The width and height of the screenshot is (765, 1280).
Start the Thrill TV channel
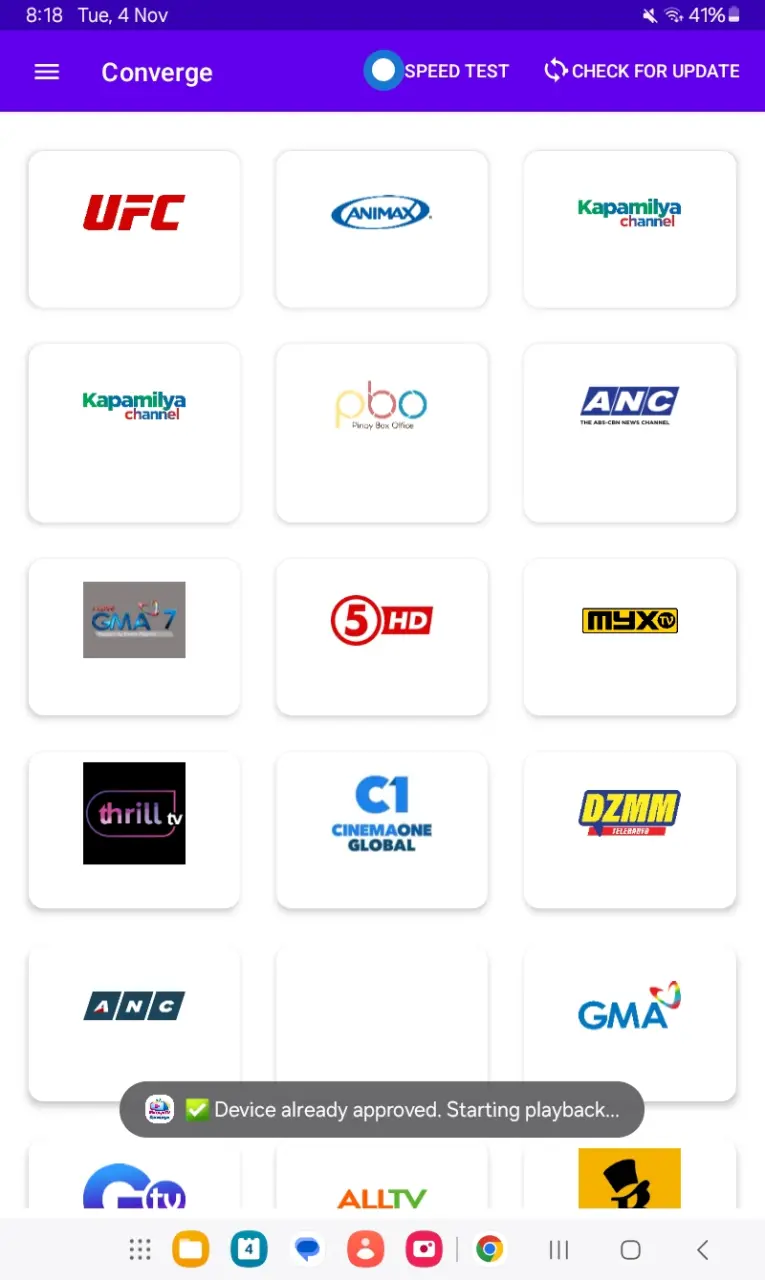134,830
